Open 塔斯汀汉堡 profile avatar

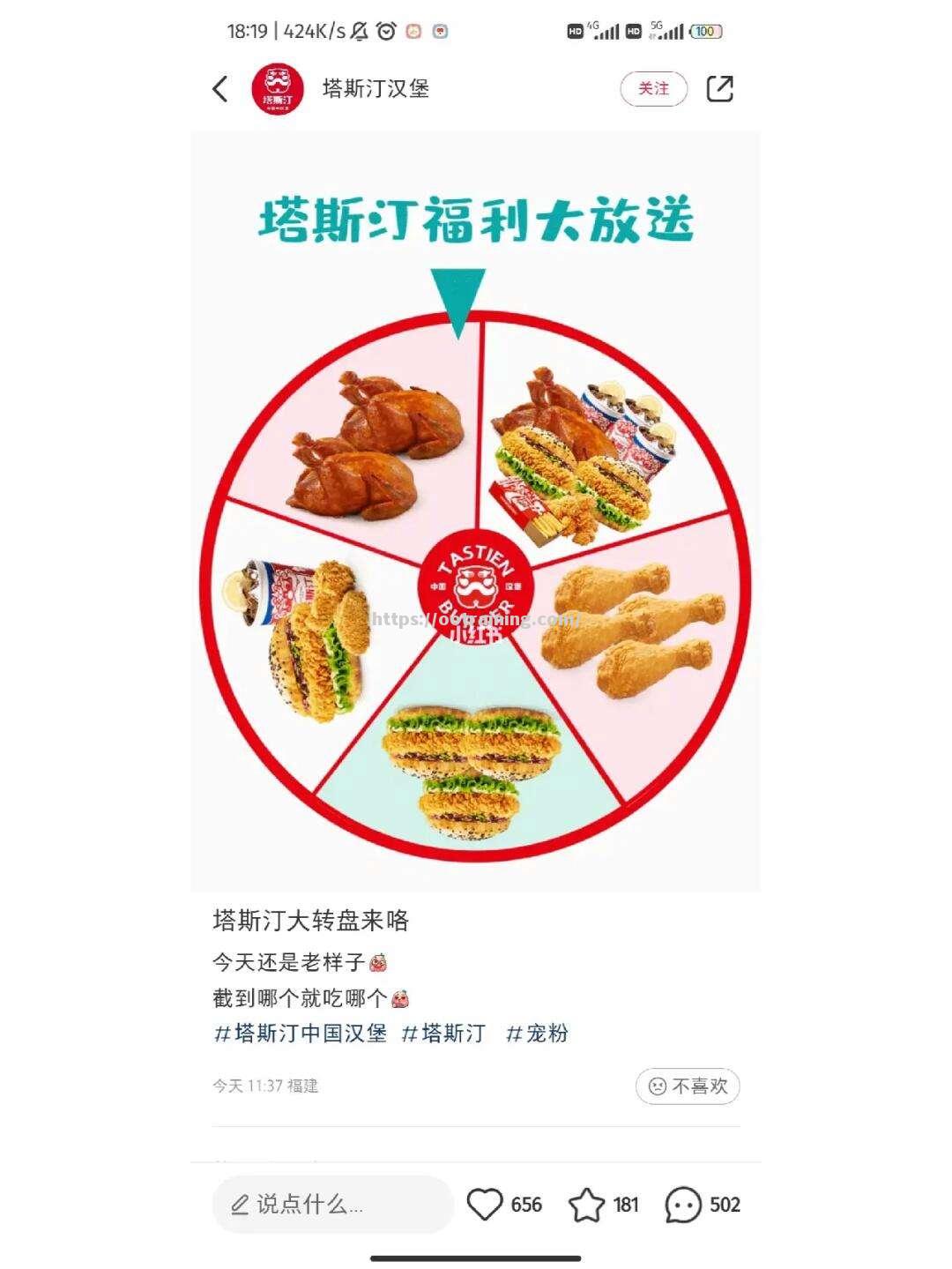click(x=277, y=89)
